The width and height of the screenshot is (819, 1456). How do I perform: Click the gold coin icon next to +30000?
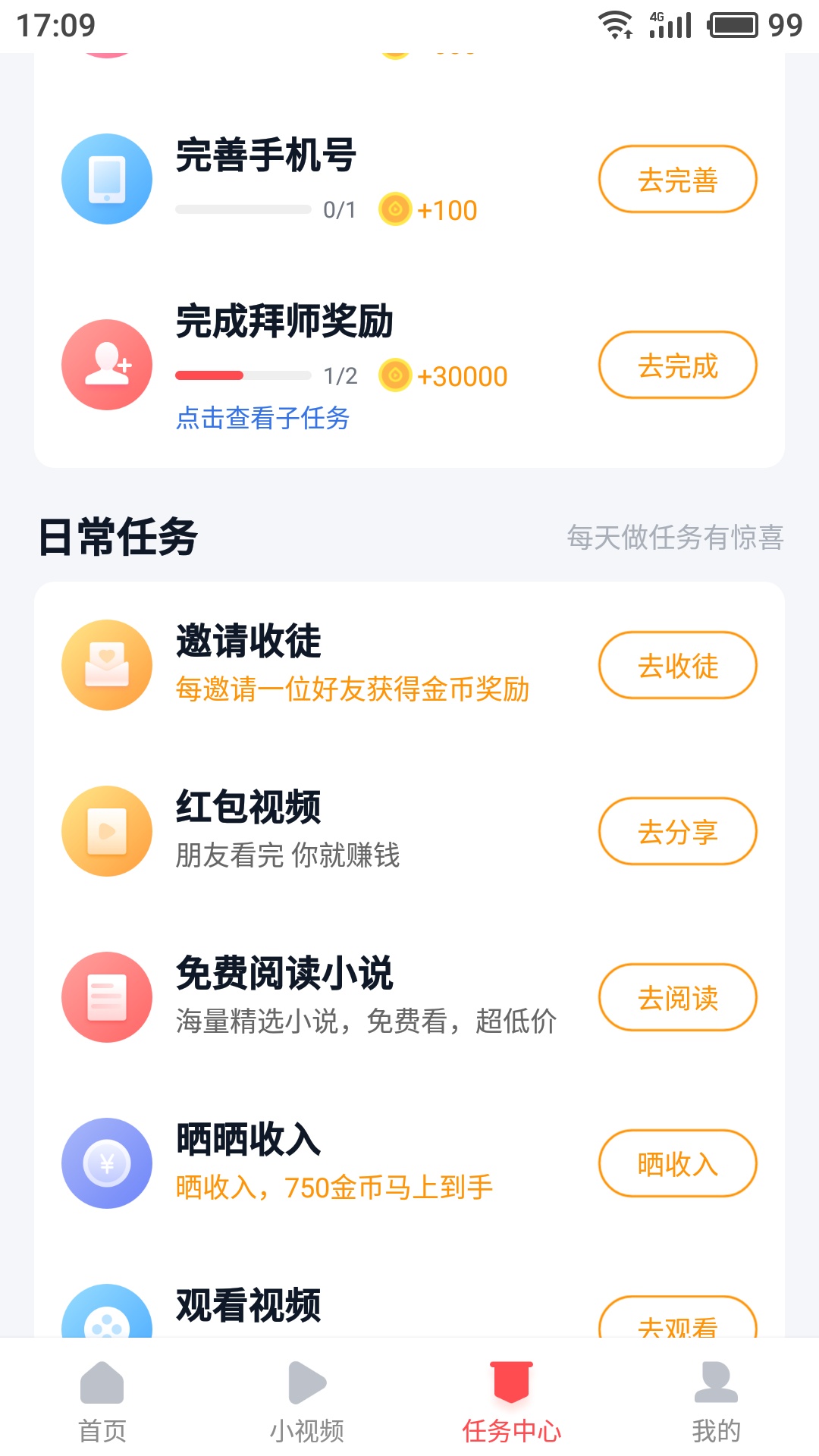tap(396, 375)
